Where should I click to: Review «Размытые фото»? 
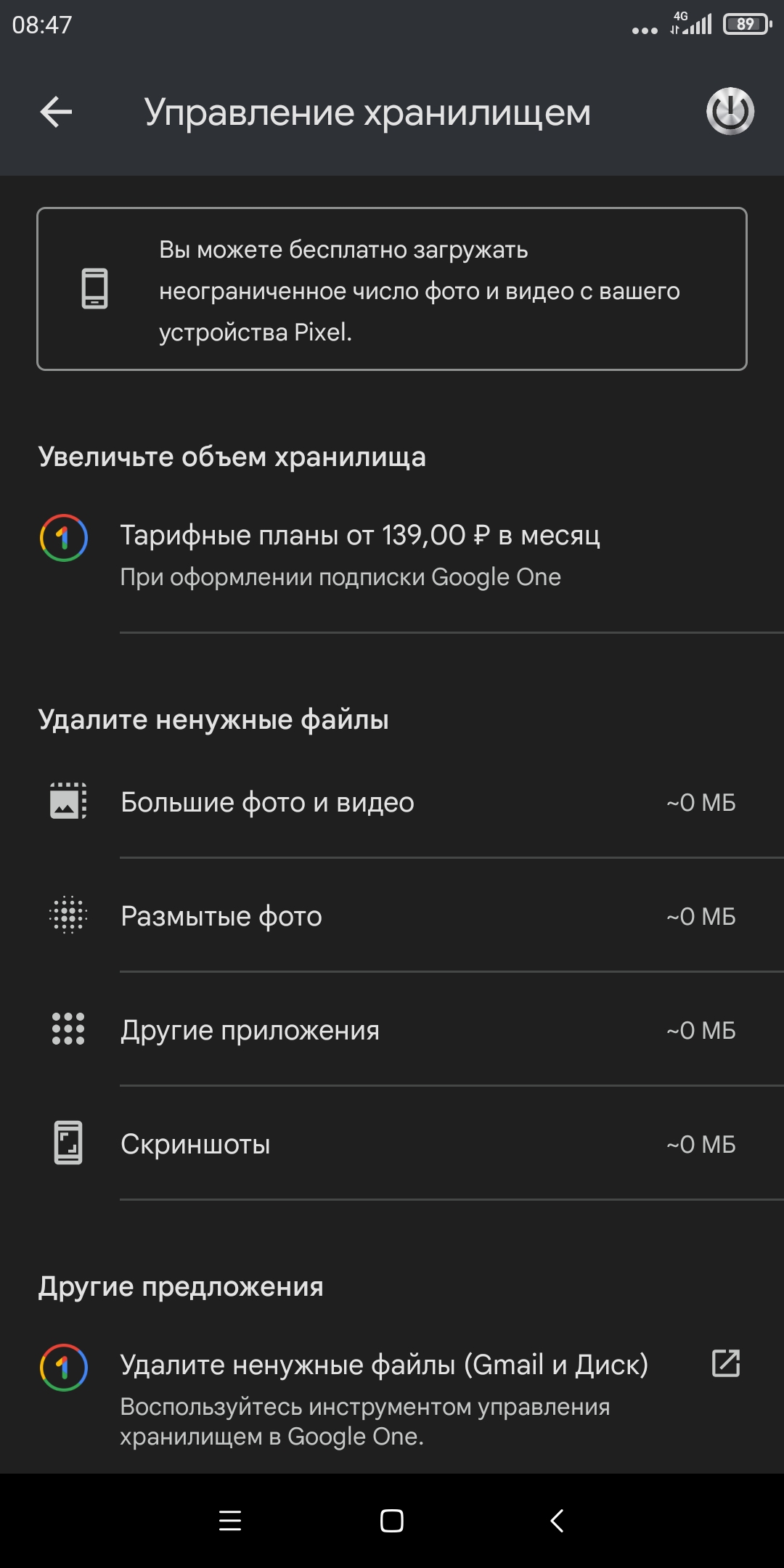point(392,916)
